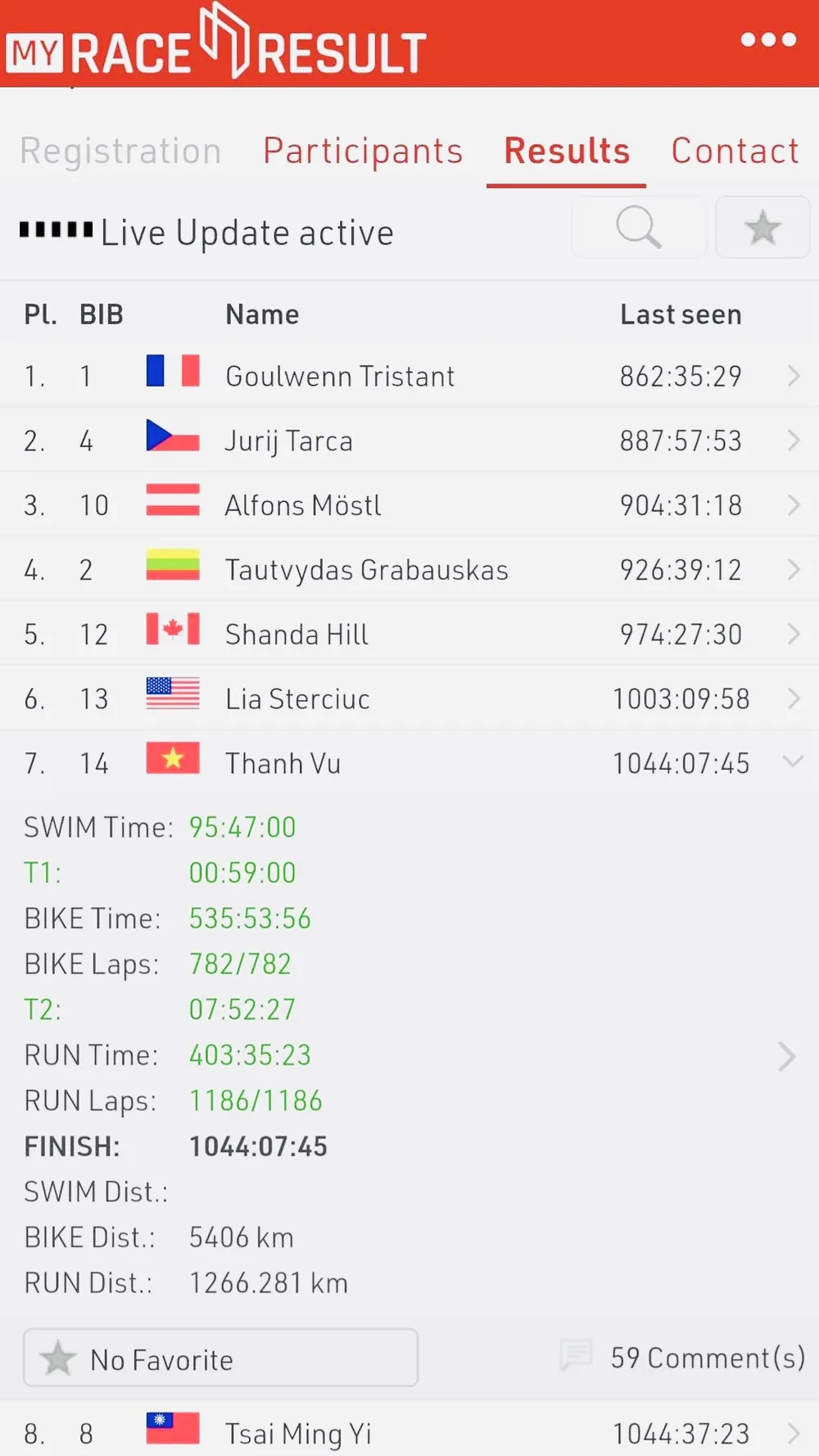Open the Contact tab
This screenshot has height=1456, width=819.
735,151
